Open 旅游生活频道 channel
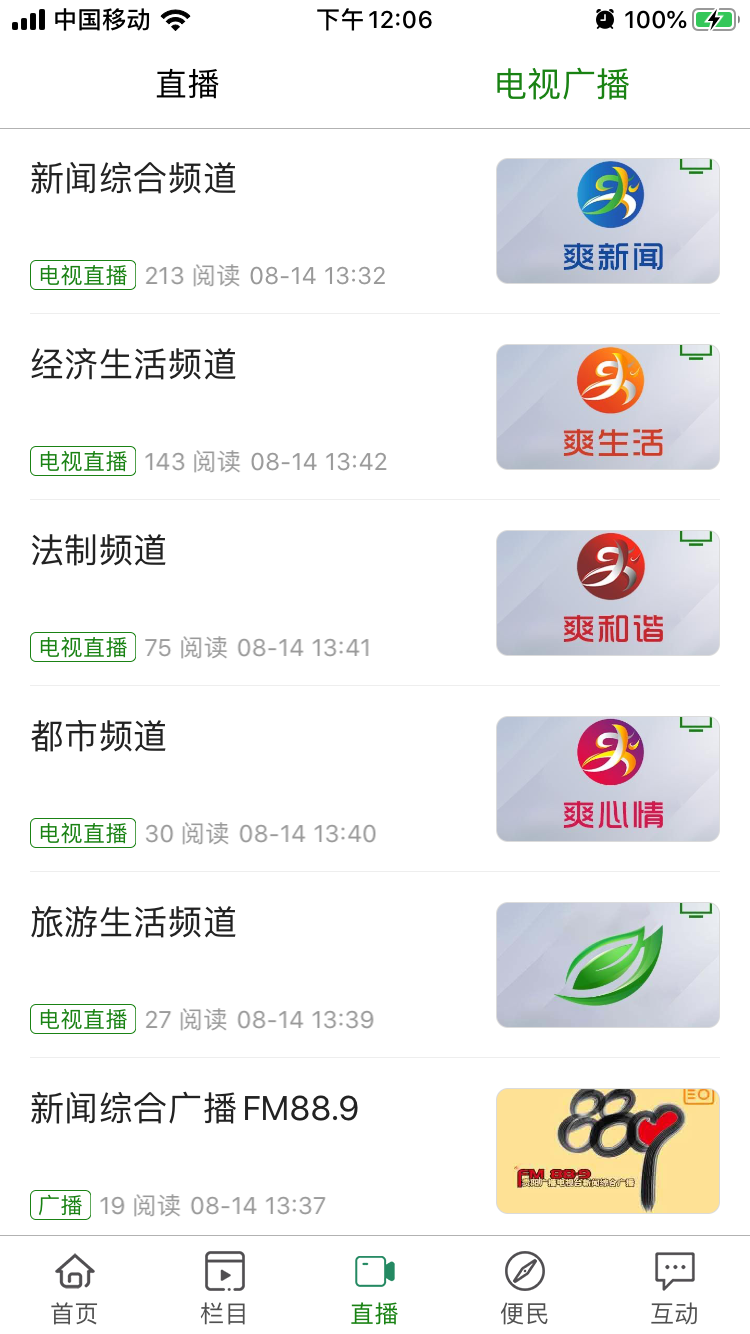This screenshot has width=750, height=1334. click(x=375, y=965)
